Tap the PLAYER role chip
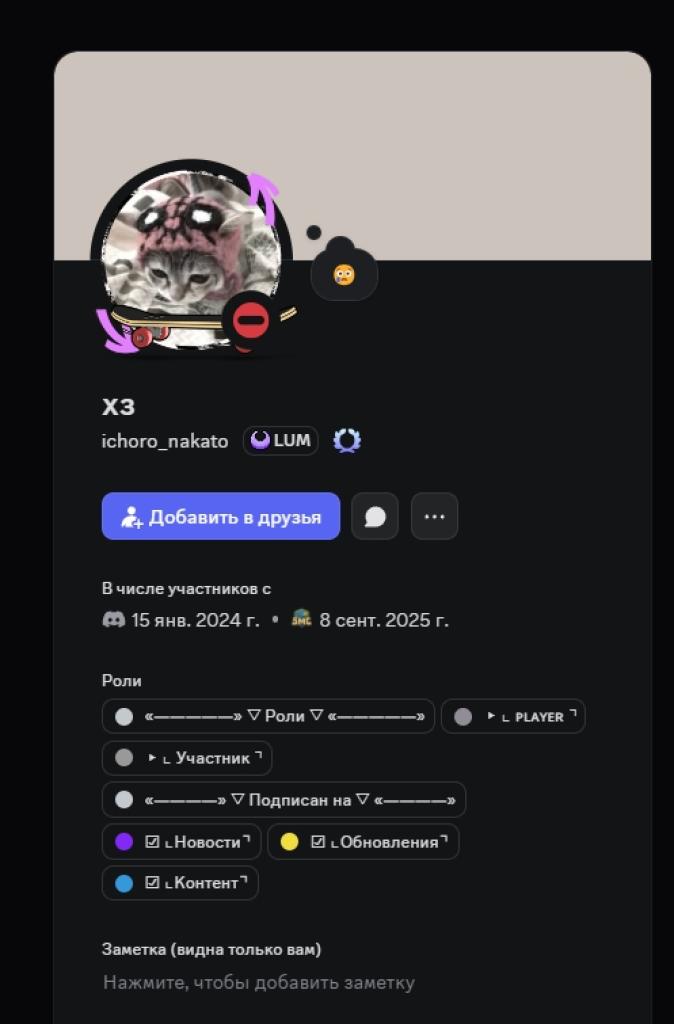674x1024 pixels. (513, 716)
